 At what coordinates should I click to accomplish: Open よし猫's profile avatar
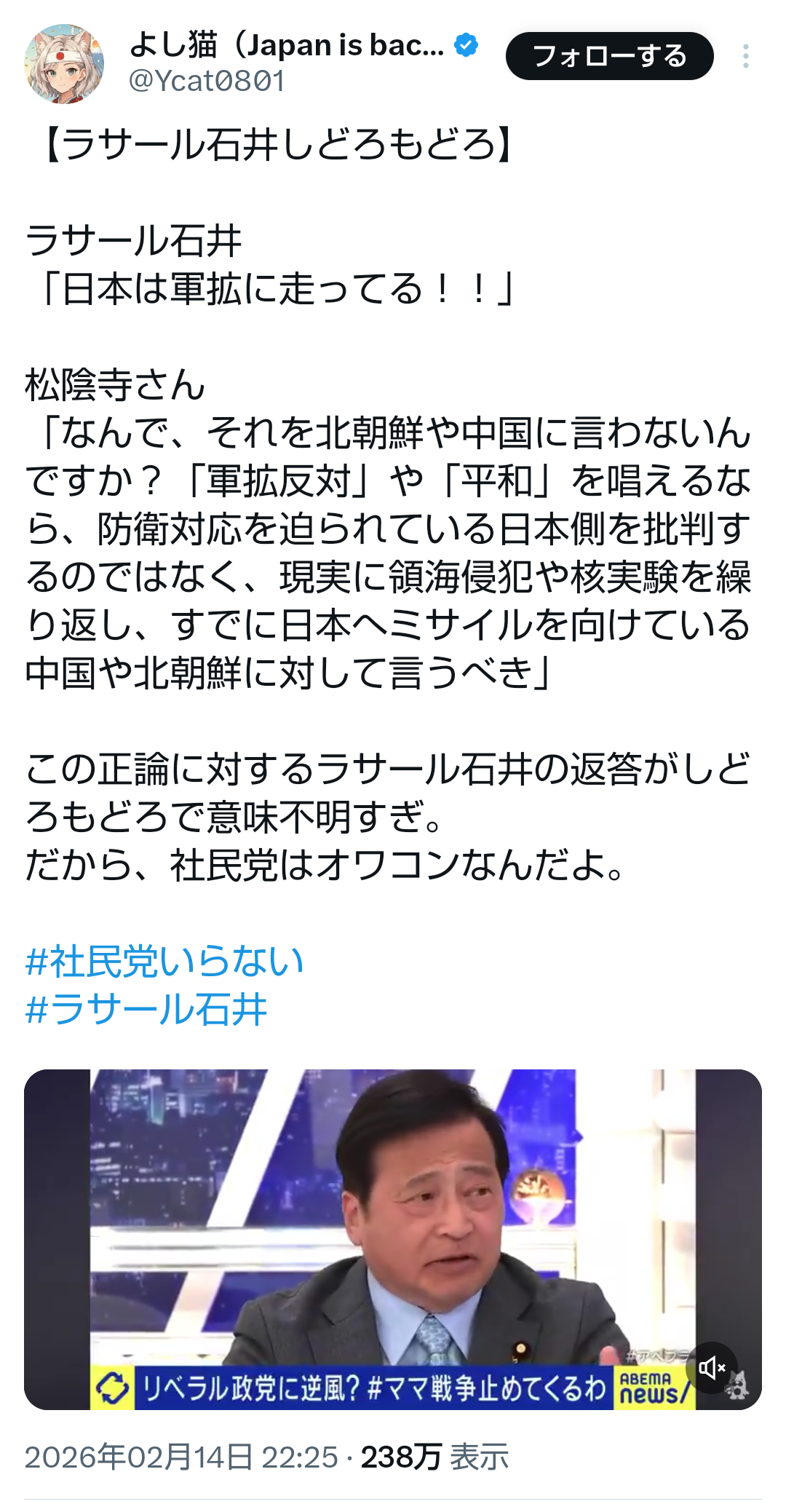pos(64,63)
